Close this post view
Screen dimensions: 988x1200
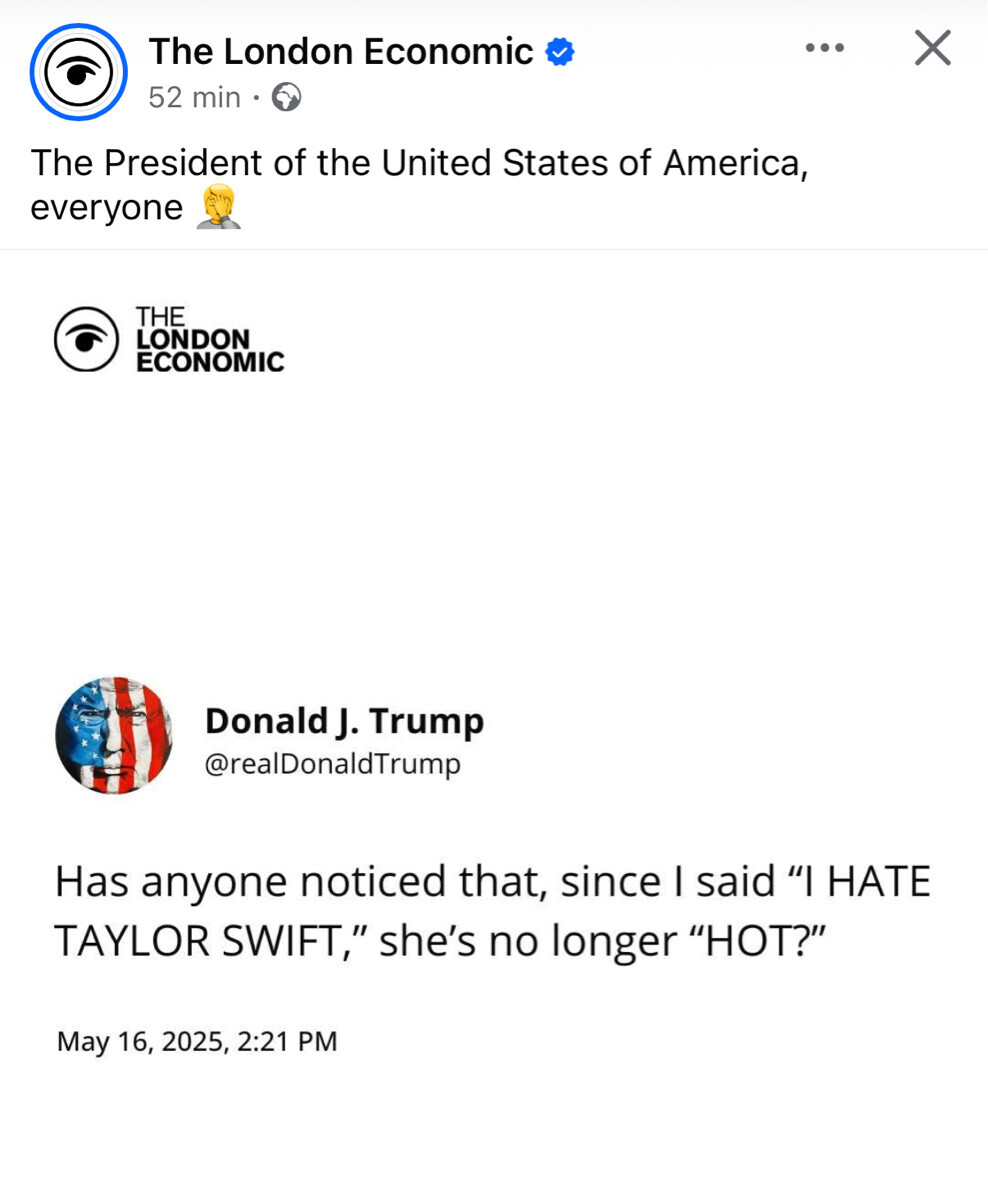pyautogui.click(x=932, y=48)
